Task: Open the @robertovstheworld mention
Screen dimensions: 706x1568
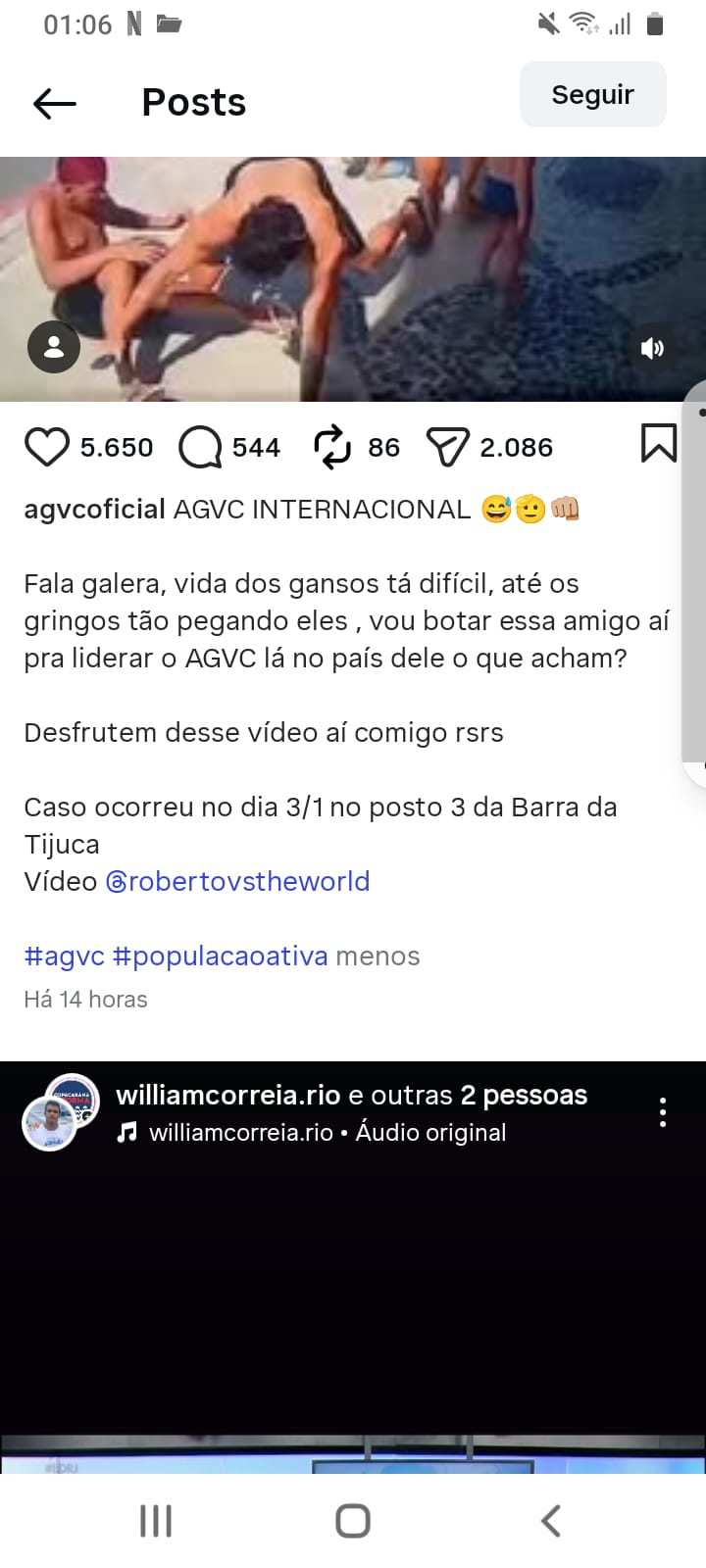Action: [237, 881]
